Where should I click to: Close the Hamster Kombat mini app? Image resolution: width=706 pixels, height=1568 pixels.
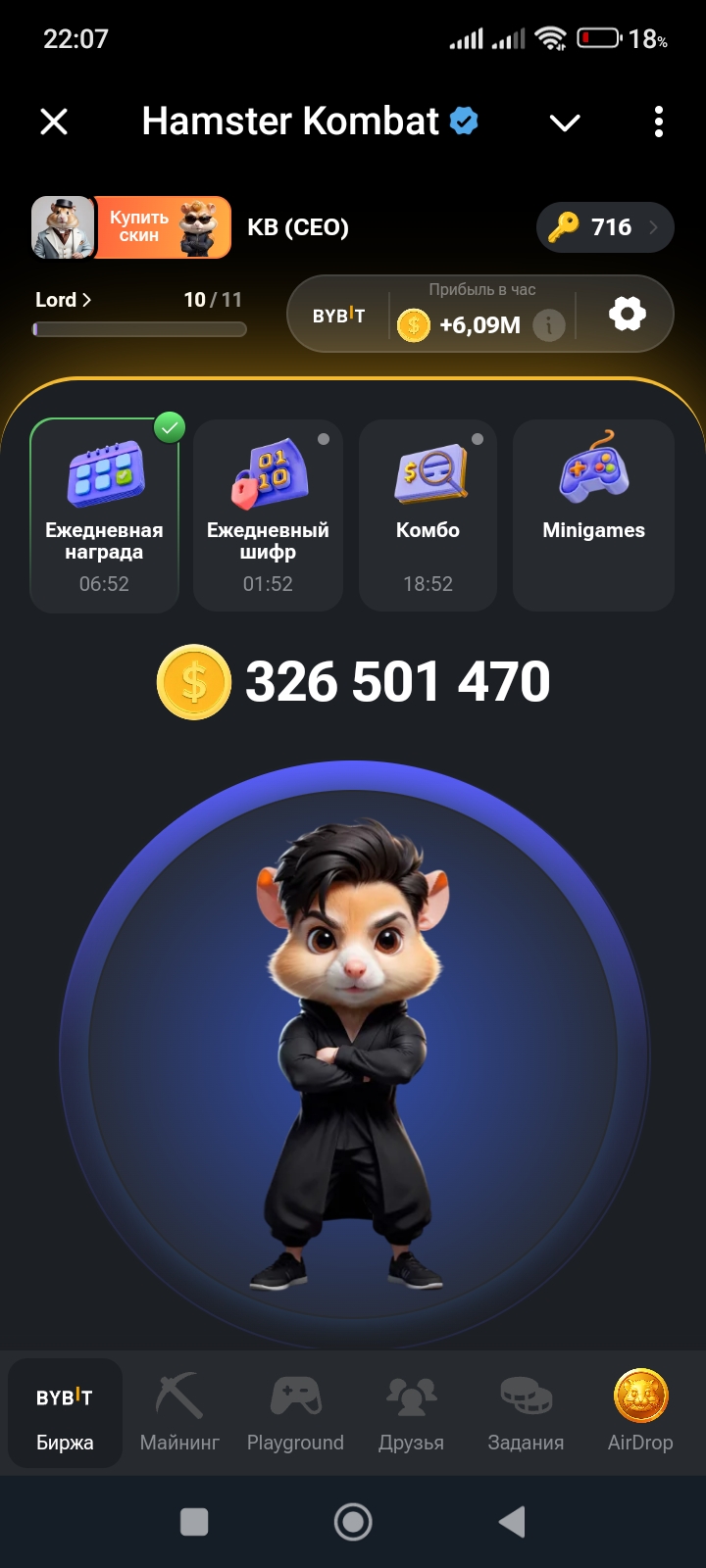pyautogui.click(x=54, y=122)
